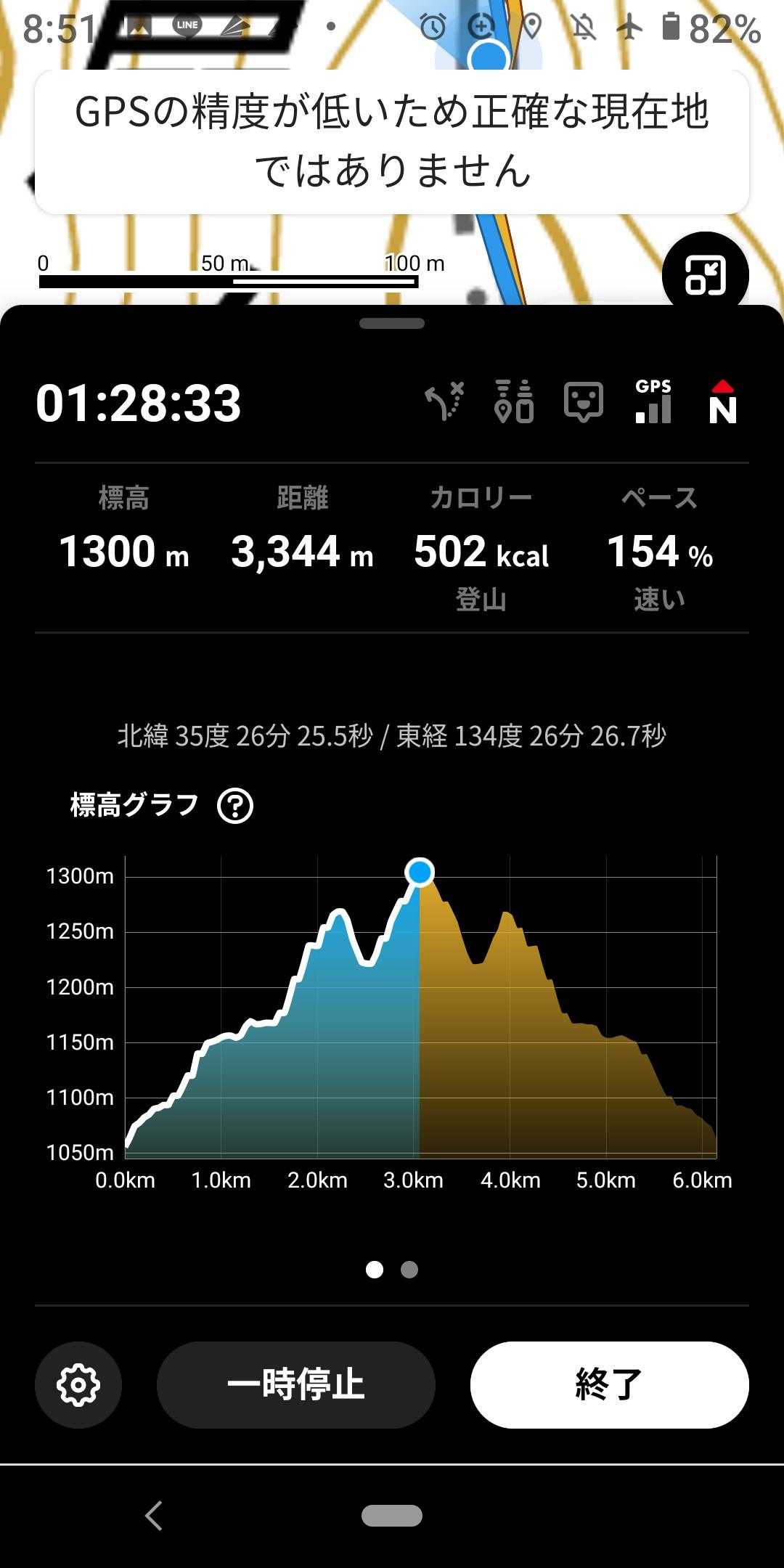Viewport: 784px width, 1568px height.
Task: Expand the map with the fullscreen icon
Action: [705, 275]
